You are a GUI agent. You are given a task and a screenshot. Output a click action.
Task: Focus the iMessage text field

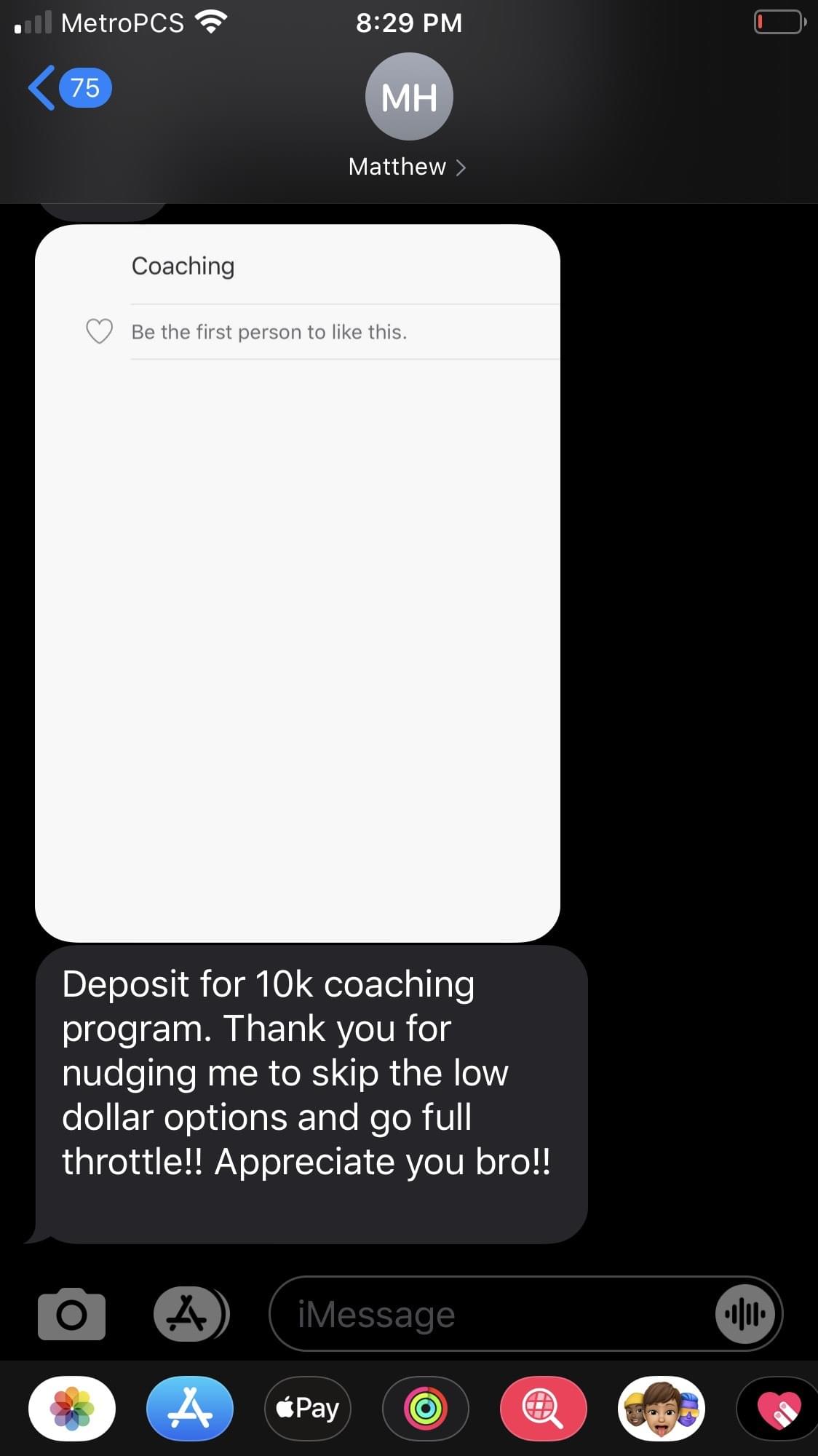pos(495,1314)
